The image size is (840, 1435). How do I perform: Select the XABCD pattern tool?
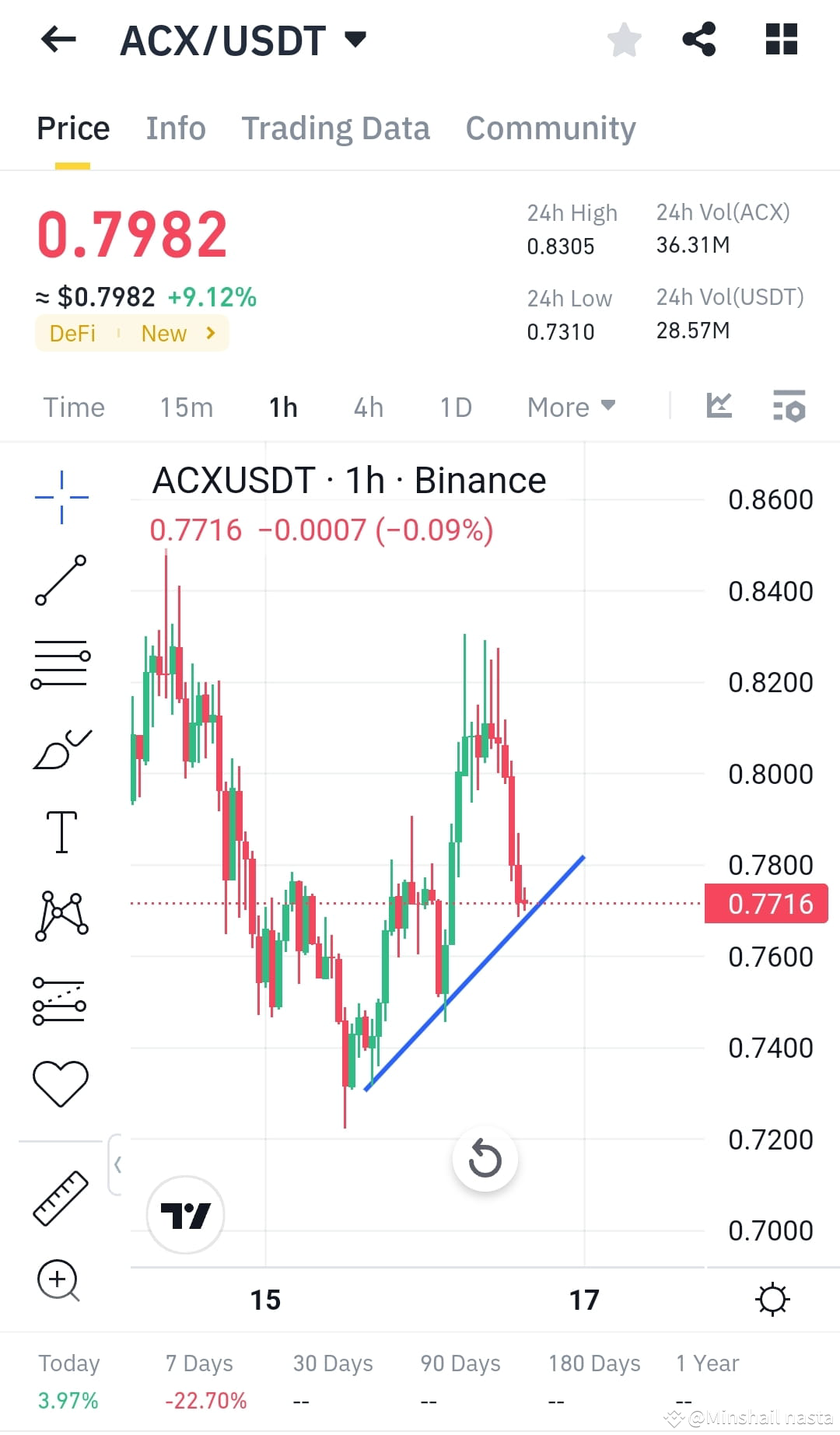tap(61, 914)
